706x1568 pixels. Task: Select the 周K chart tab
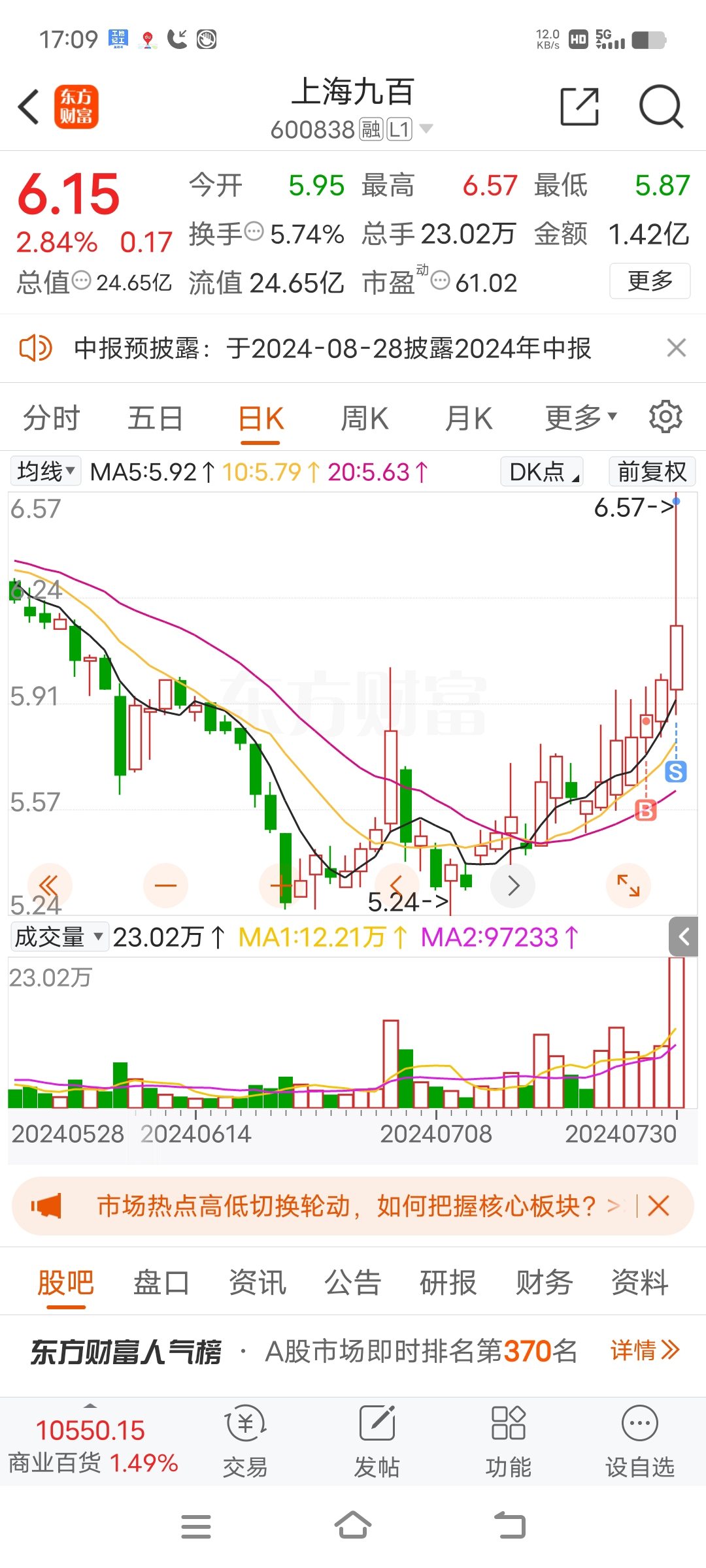click(x=365, y=418)
